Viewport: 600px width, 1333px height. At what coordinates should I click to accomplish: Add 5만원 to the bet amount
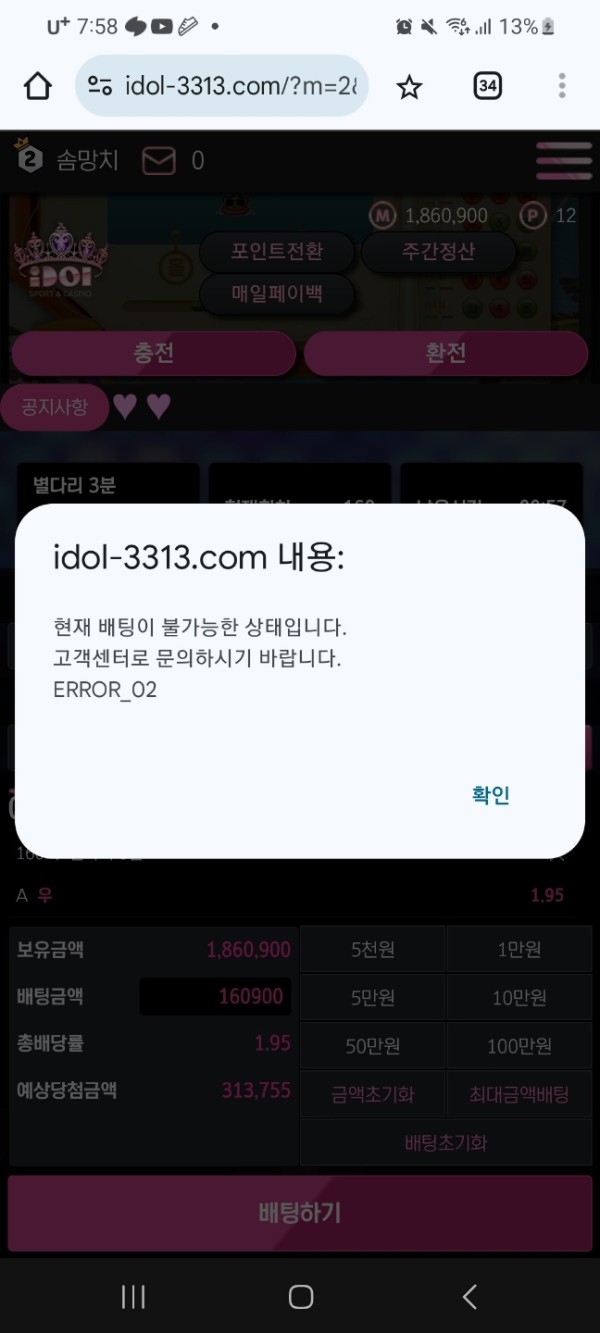click(x=372, y=997)
